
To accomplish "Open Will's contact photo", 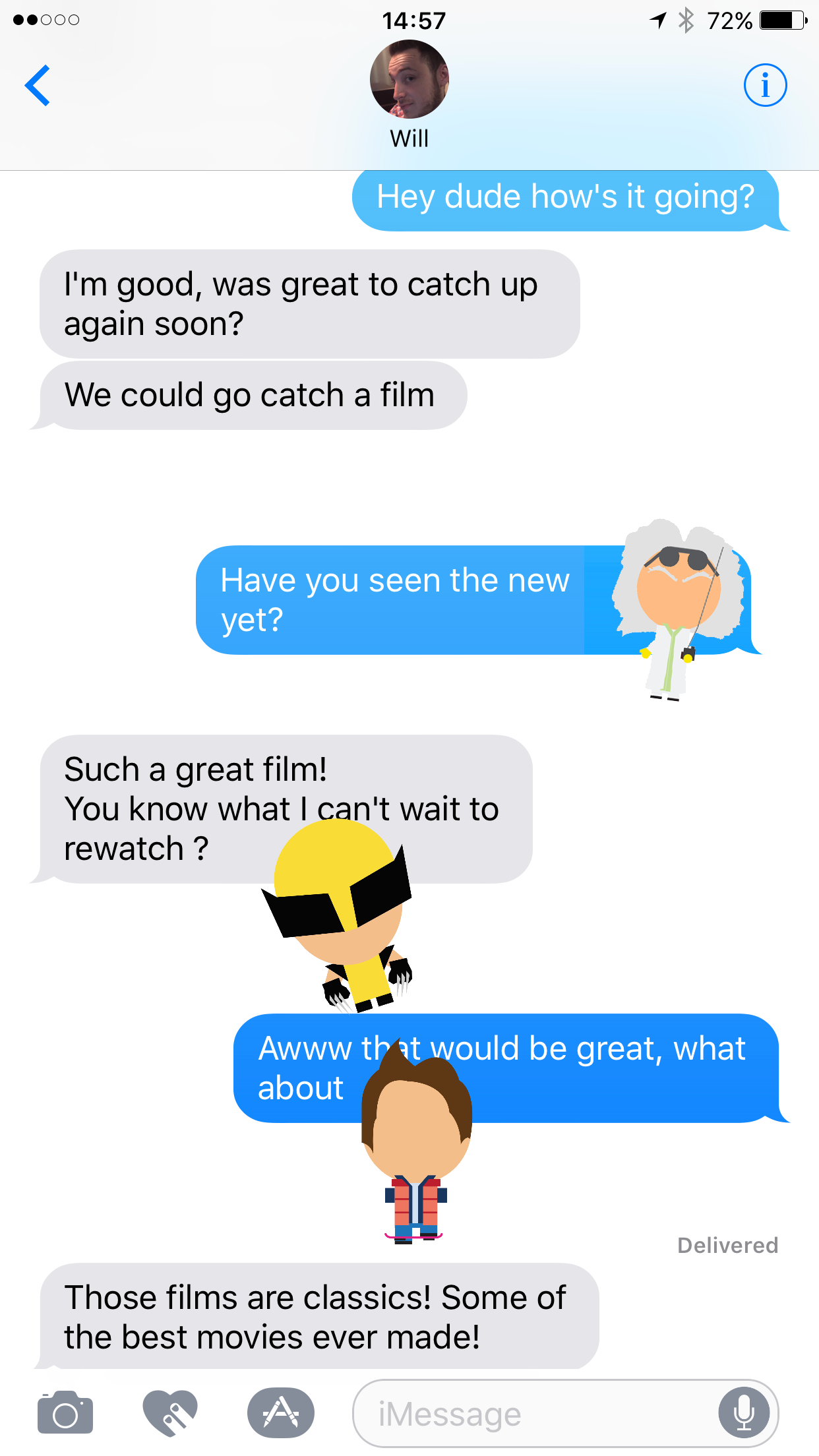I will click(x=409, y=80).
